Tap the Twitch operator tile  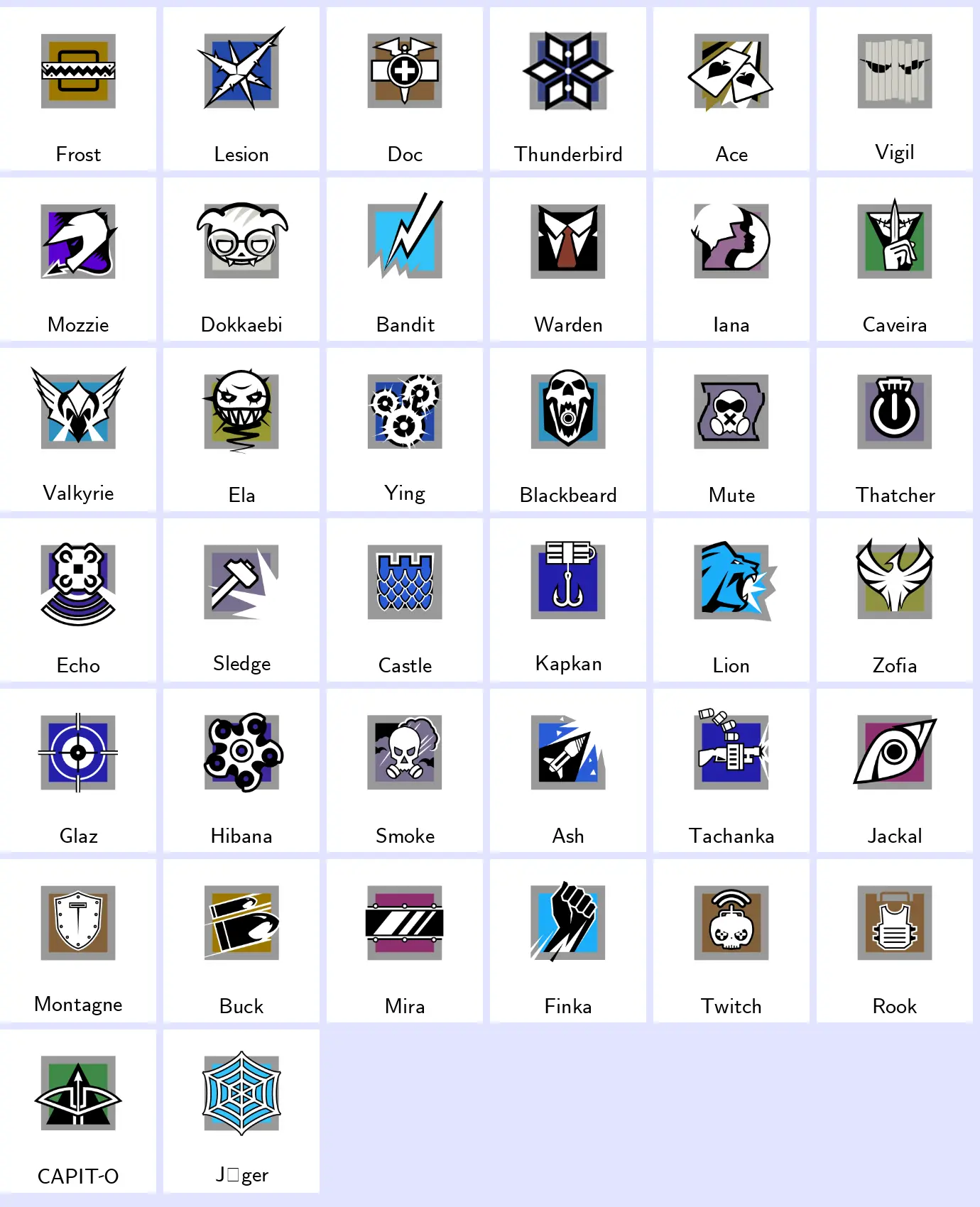coord(731,941)
